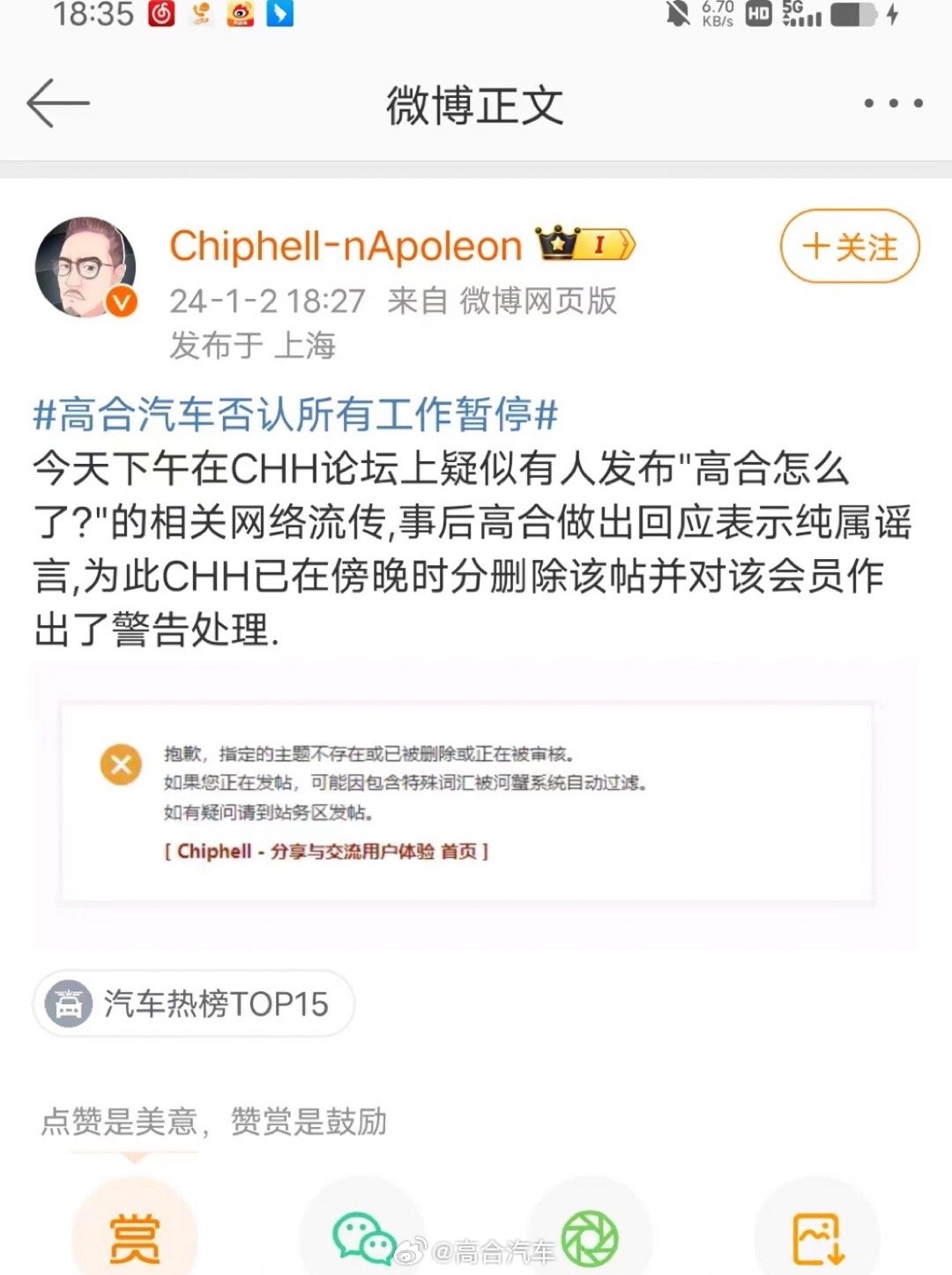
Task: Open the three-dot overflow menu
Action: (893, 104)
